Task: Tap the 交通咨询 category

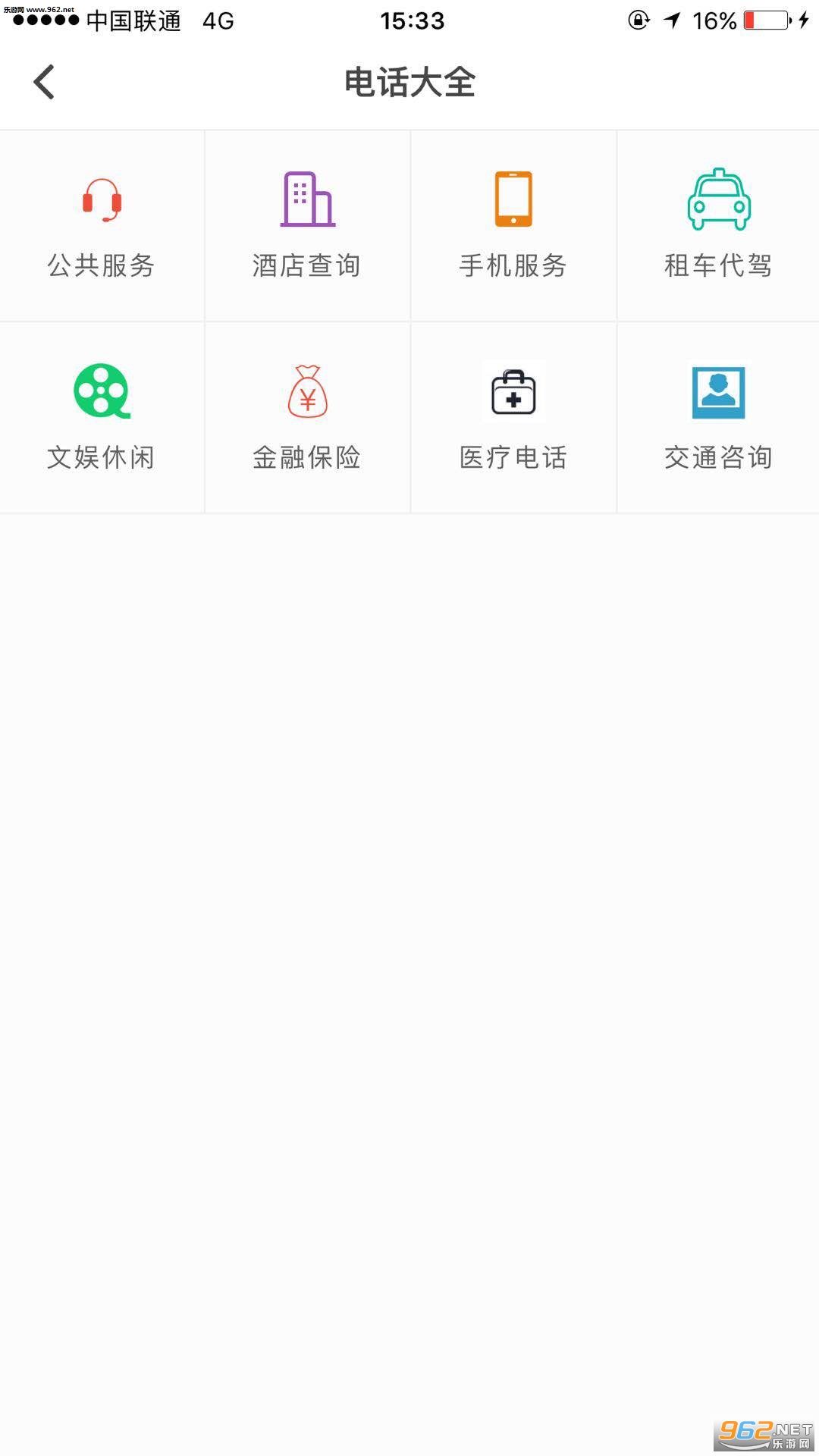Action: point(718,418)
